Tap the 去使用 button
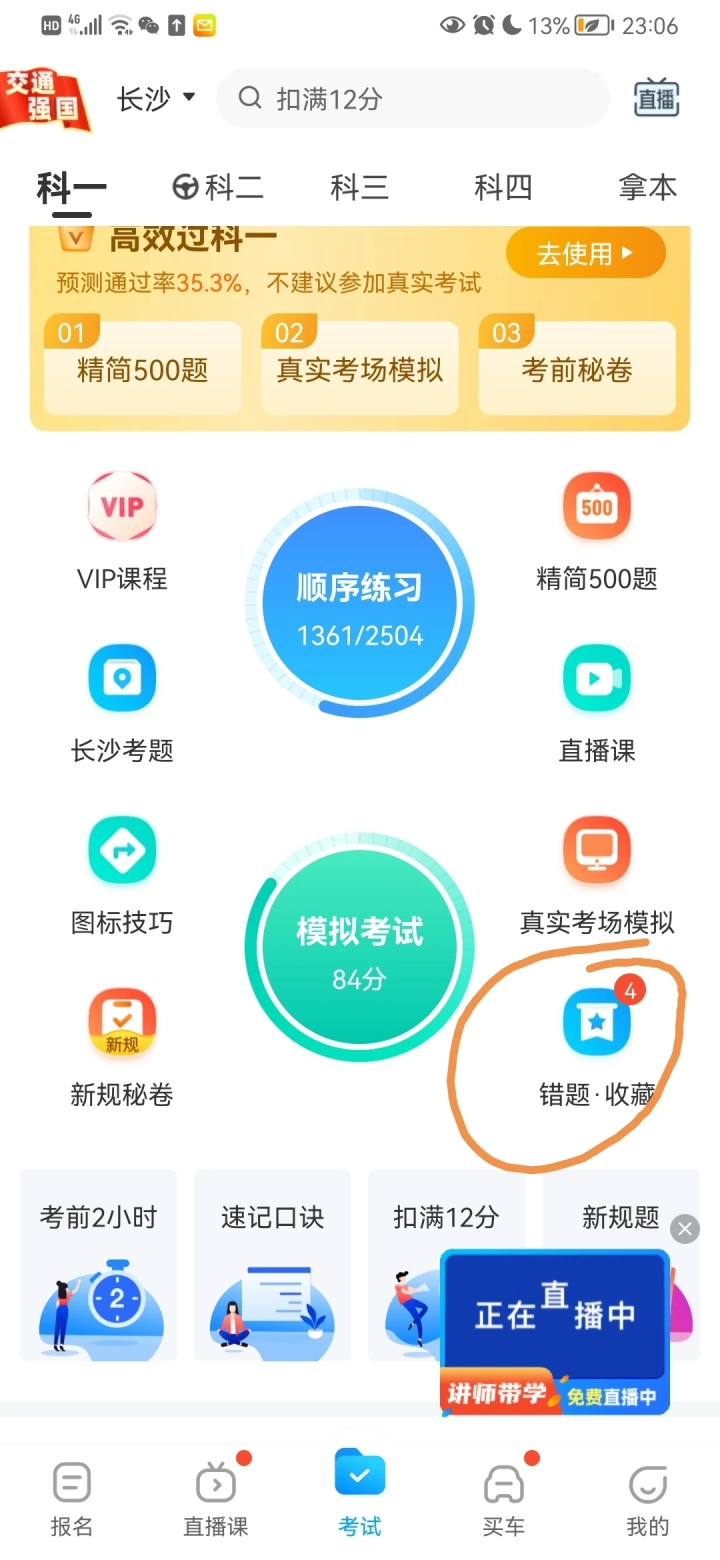The height and width of the screenshot is (1560, 720). tap(585, 254)
